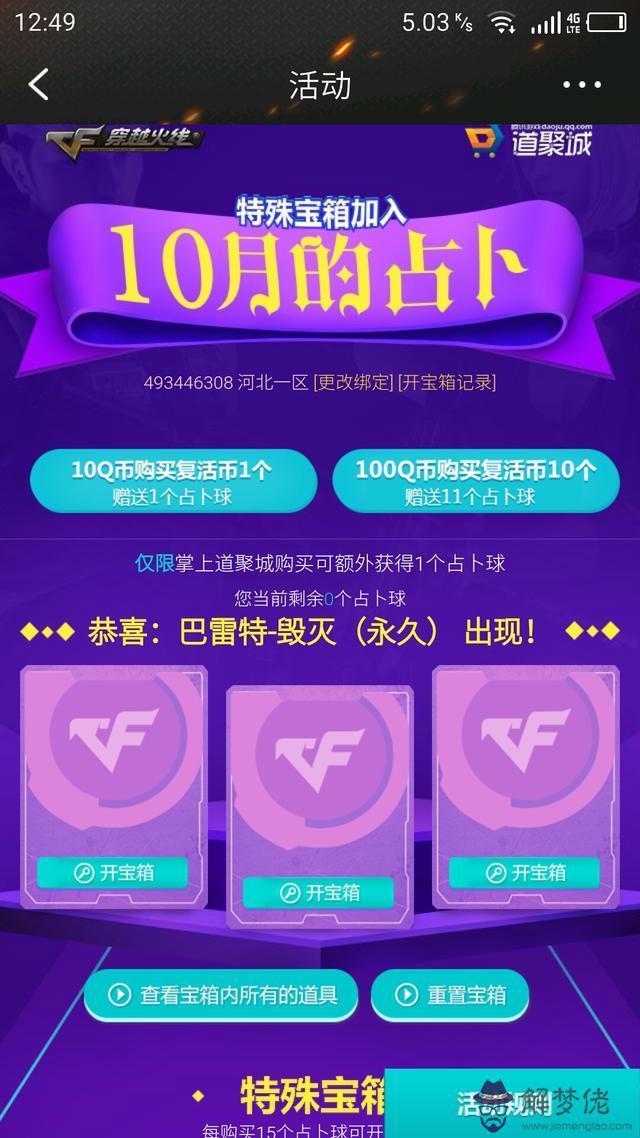Tap the 更改绑定 link
The width and height of the screenshot is (640, 1138).
(353, 382)
